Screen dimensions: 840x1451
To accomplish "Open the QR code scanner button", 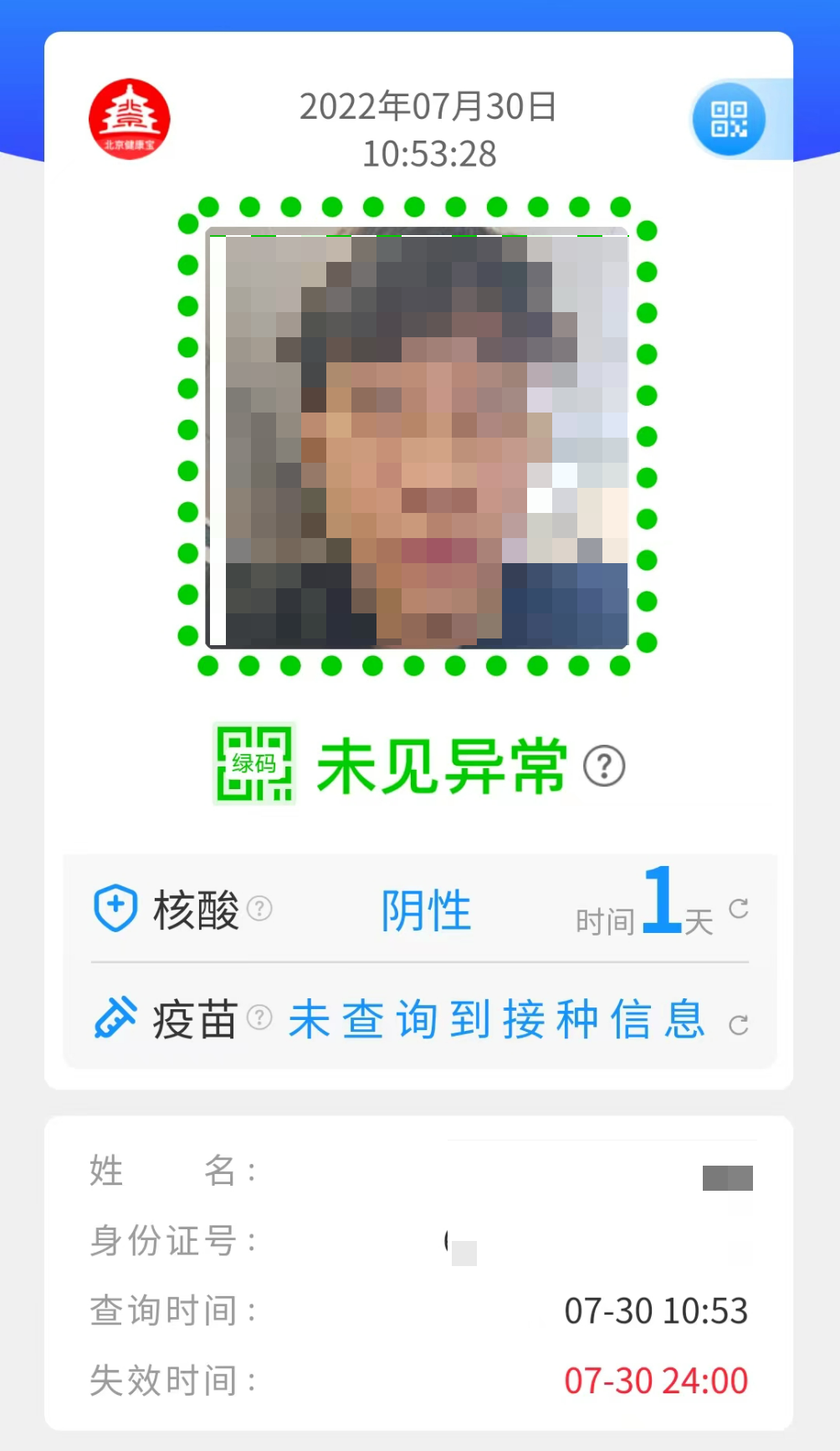I will coord(729,120).
